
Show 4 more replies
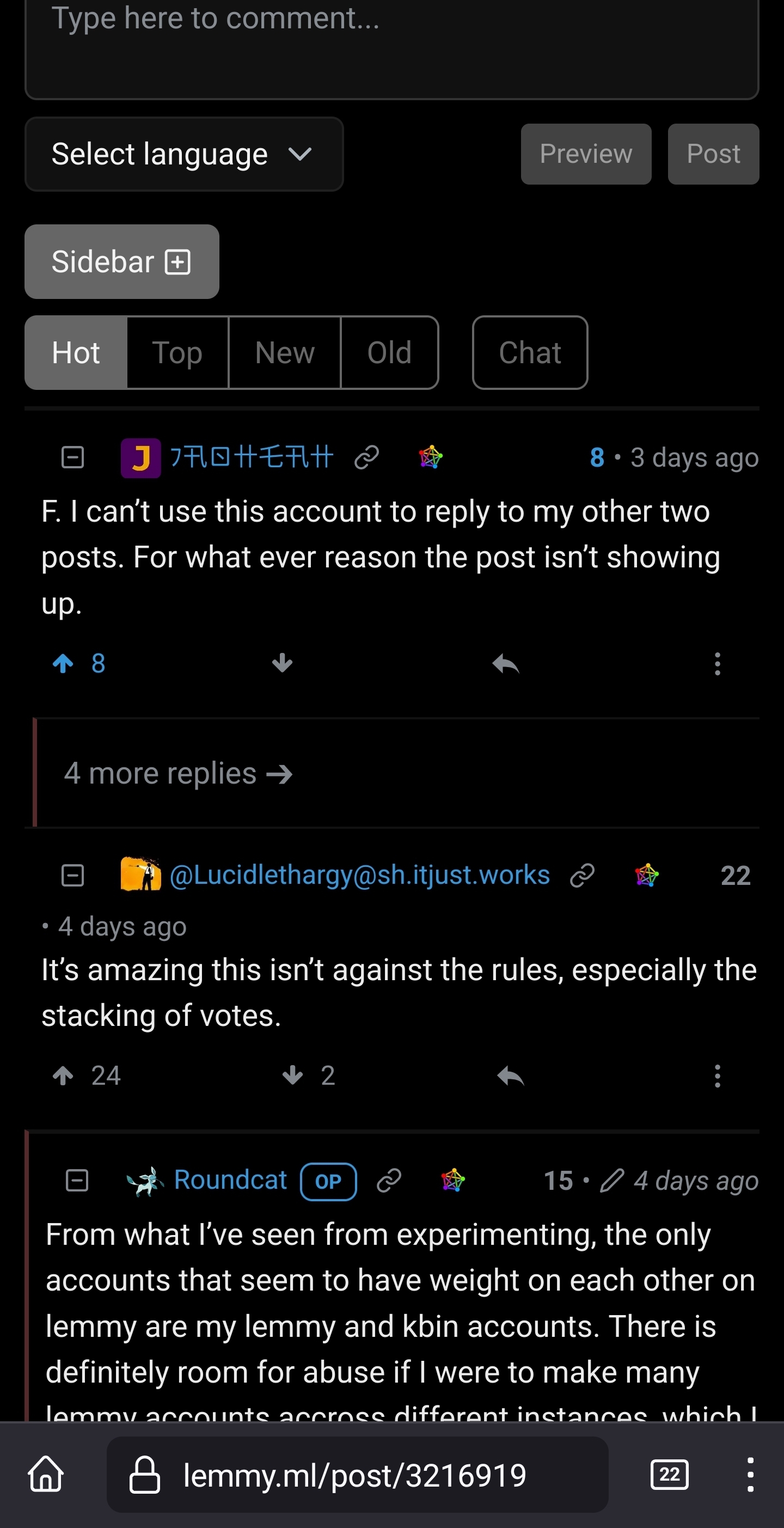point(178,773)
